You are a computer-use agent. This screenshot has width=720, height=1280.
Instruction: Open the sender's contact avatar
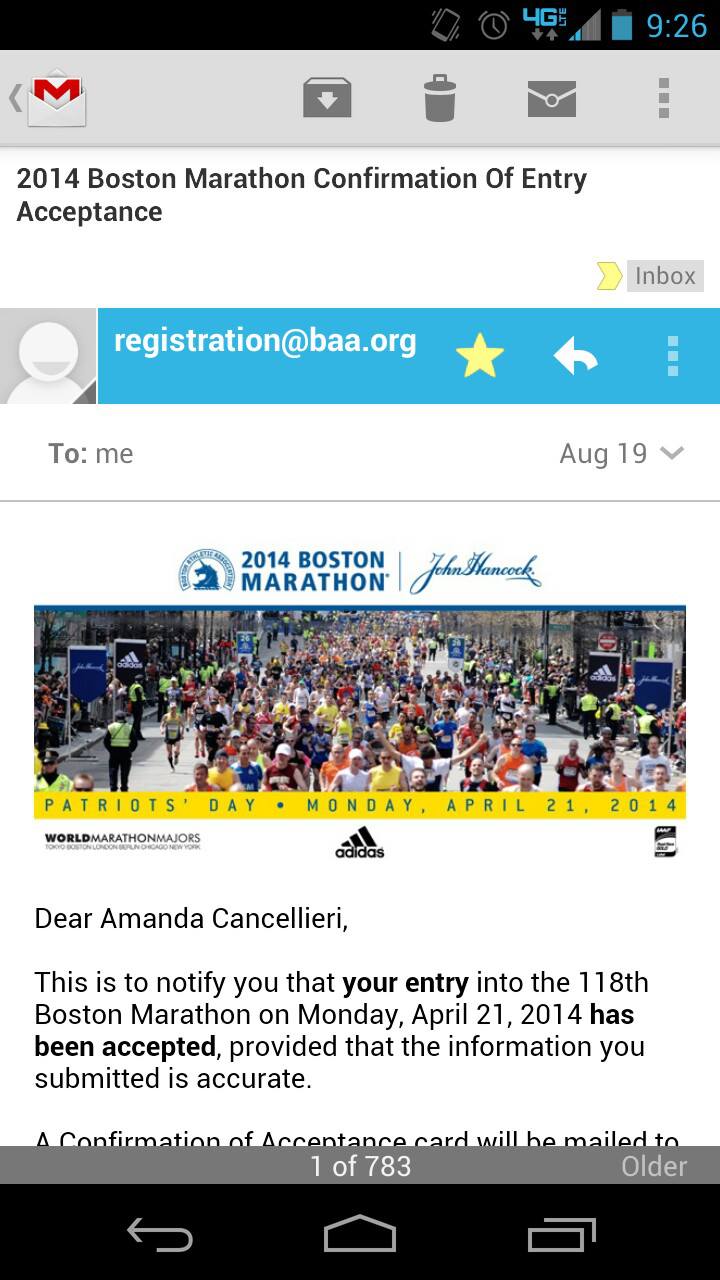click(x=48, y=356)
